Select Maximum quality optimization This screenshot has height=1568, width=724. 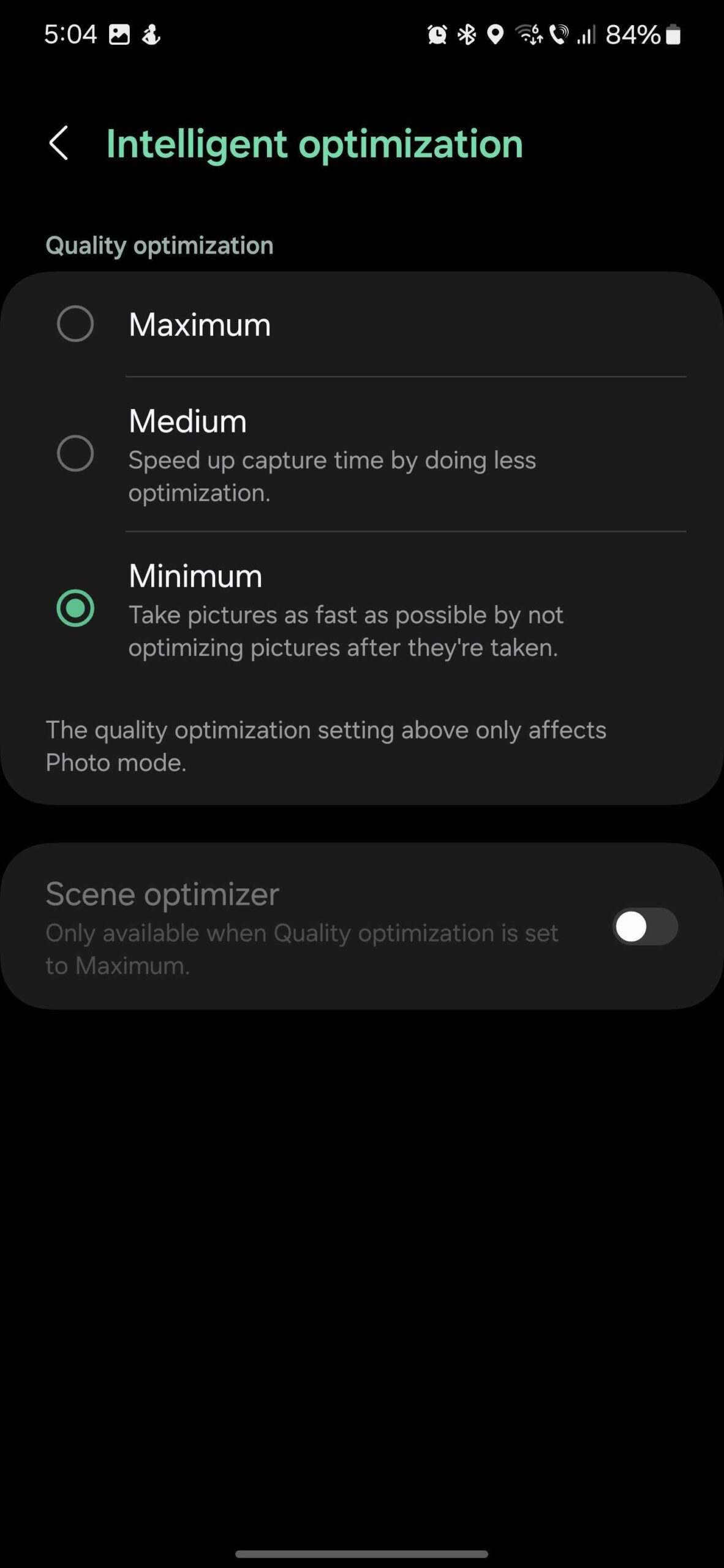coord(75,323)
